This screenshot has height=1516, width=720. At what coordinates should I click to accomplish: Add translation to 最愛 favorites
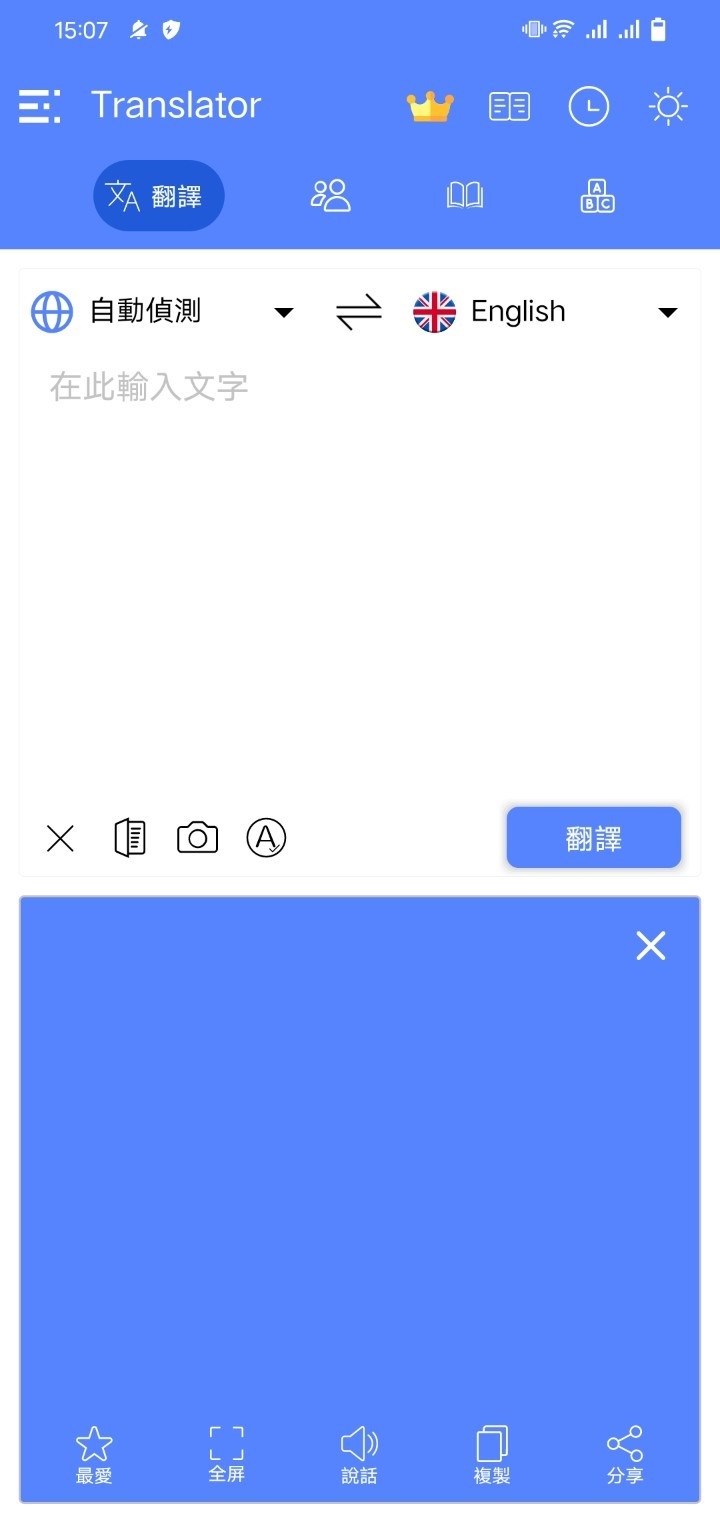(x=94, y=1455)
